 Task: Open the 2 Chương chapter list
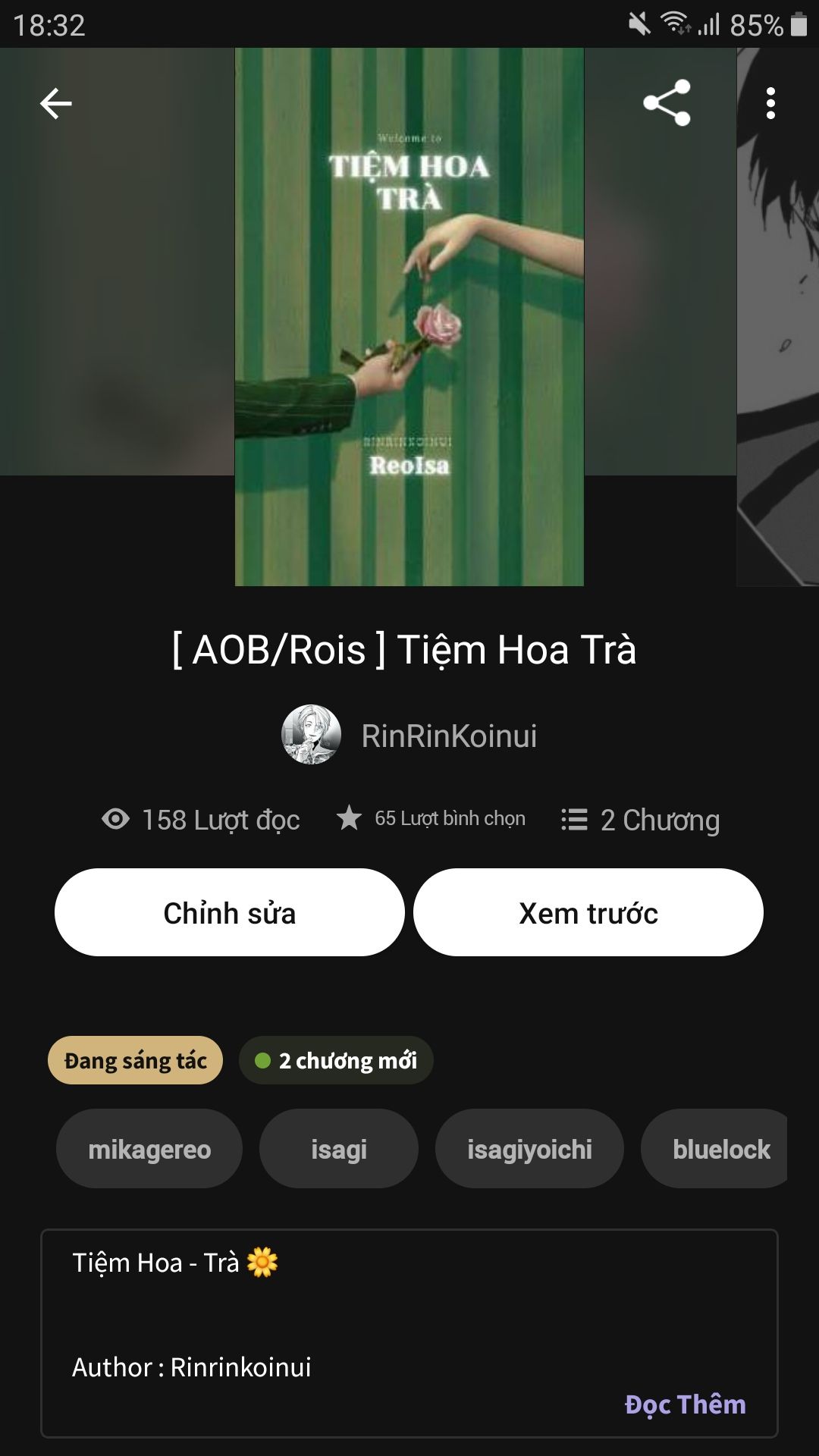click(641, 820)
